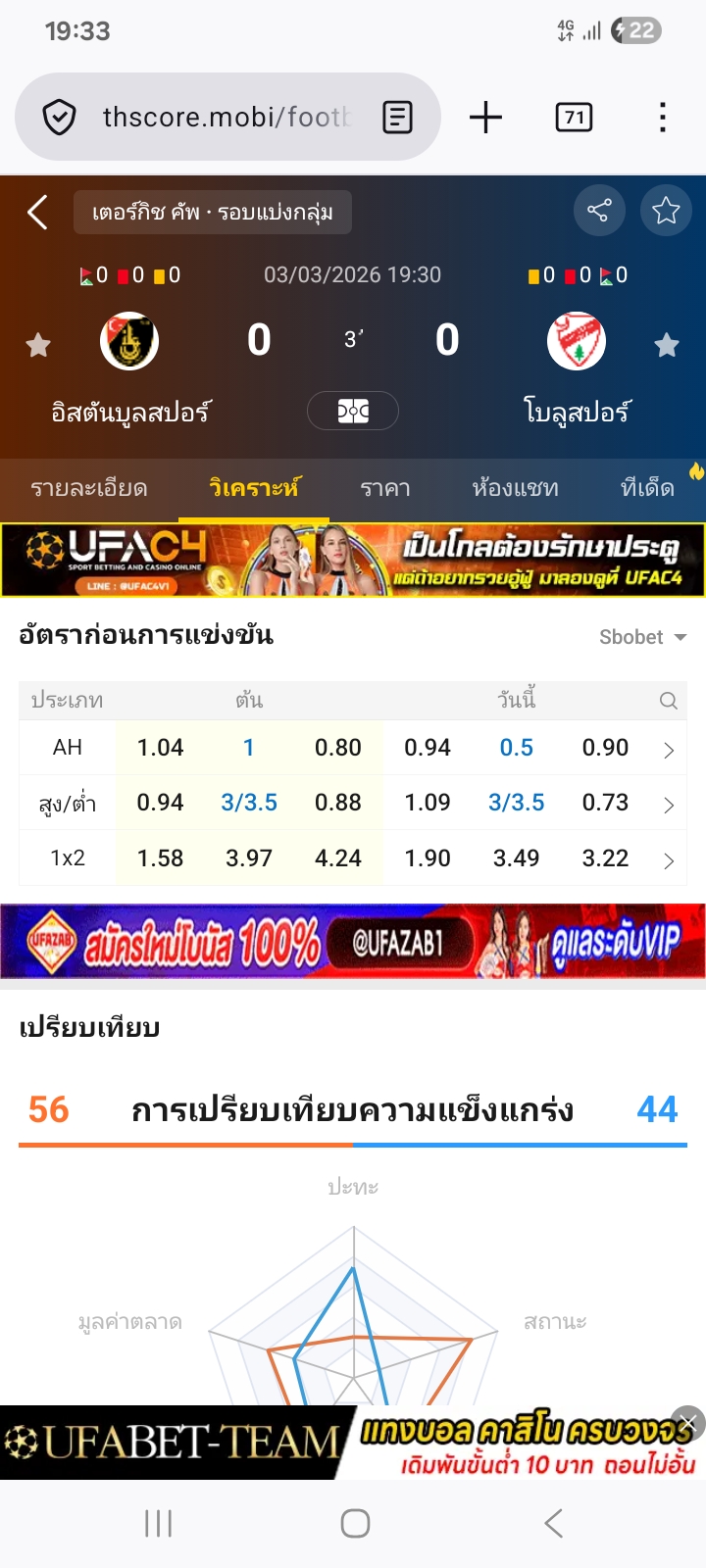Viewport: 706px width, 1568px height.
Task: Expand the AH odds row
Action: click(x=669, y=750)
